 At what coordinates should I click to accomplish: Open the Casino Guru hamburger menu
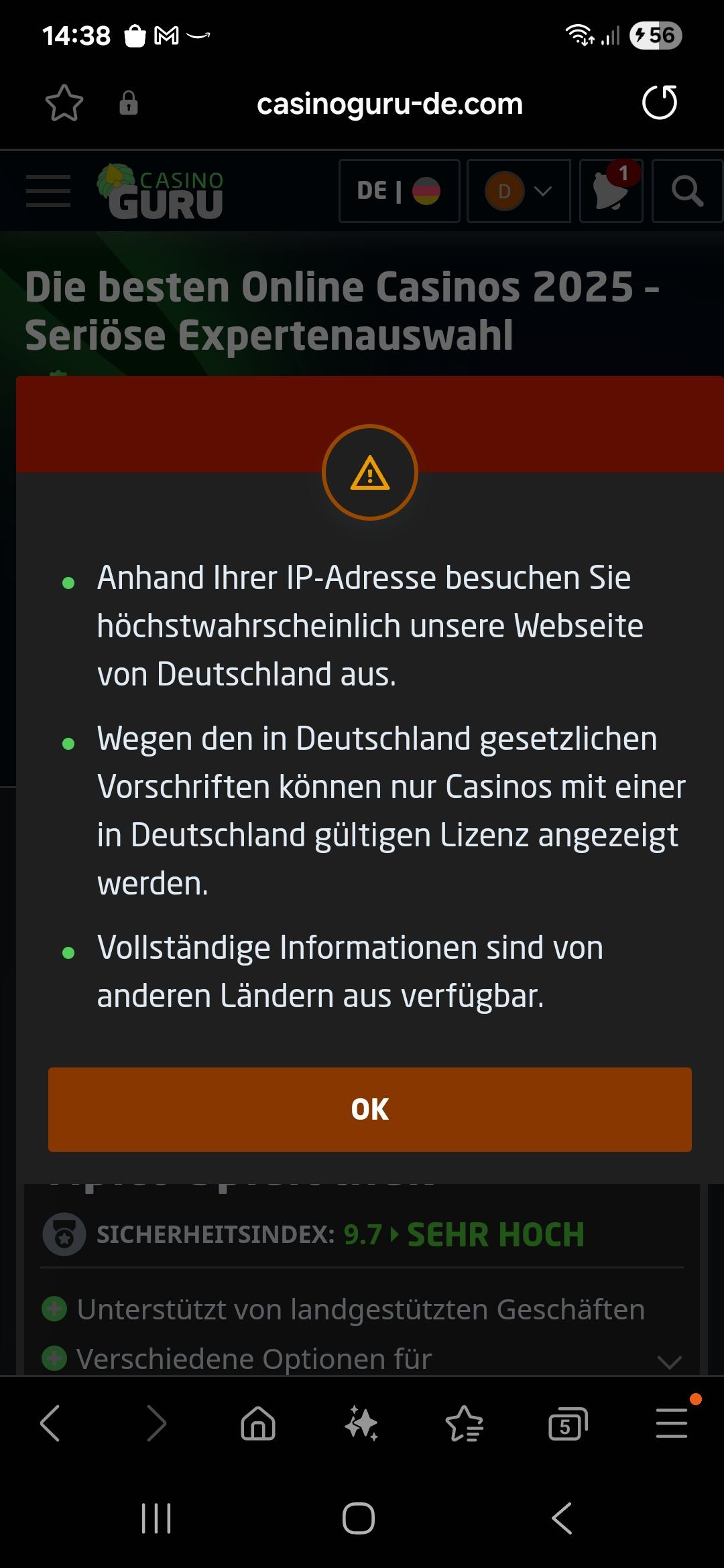click(48, 191)
